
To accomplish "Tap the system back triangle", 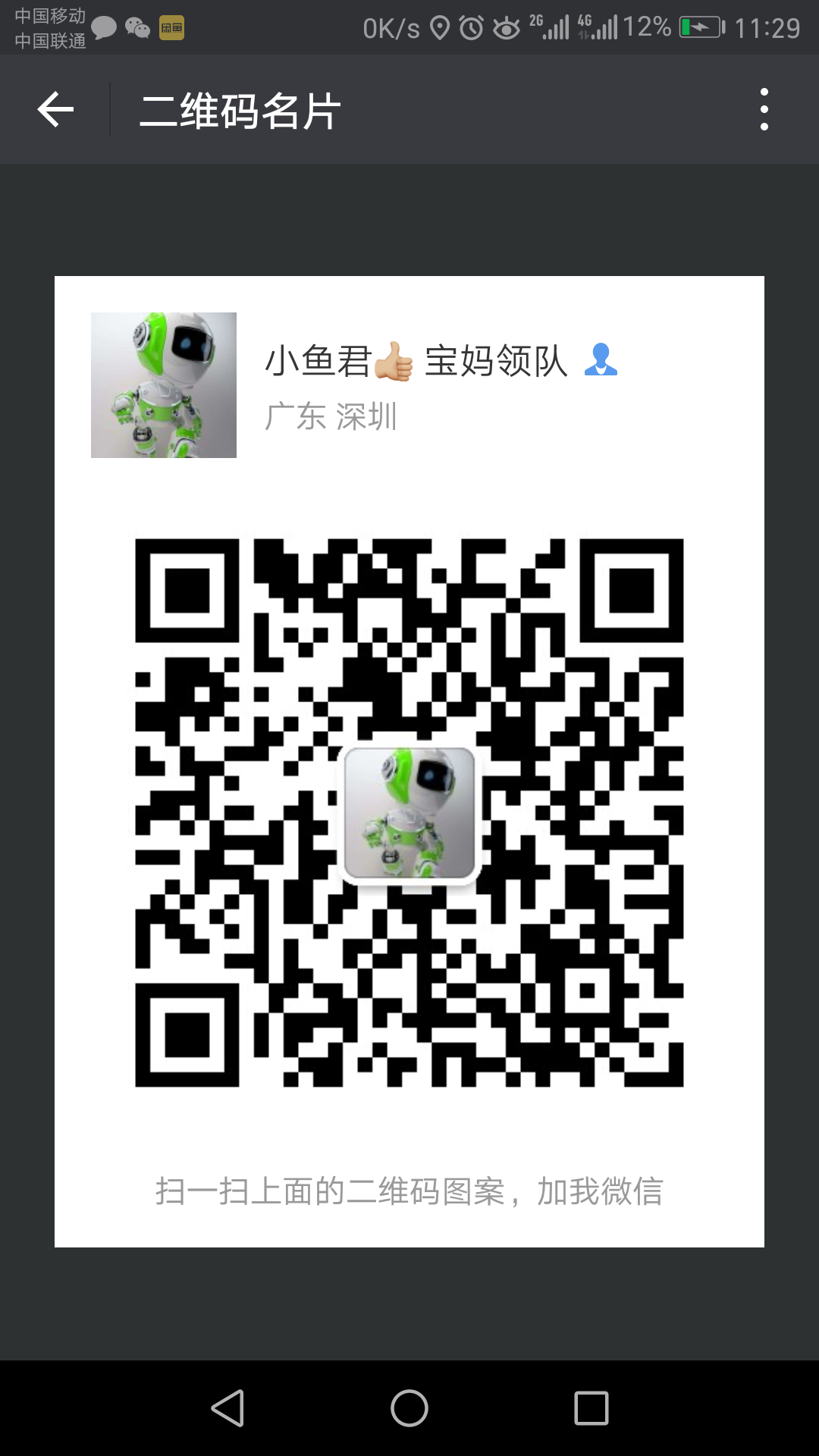I will [227, 1408].
